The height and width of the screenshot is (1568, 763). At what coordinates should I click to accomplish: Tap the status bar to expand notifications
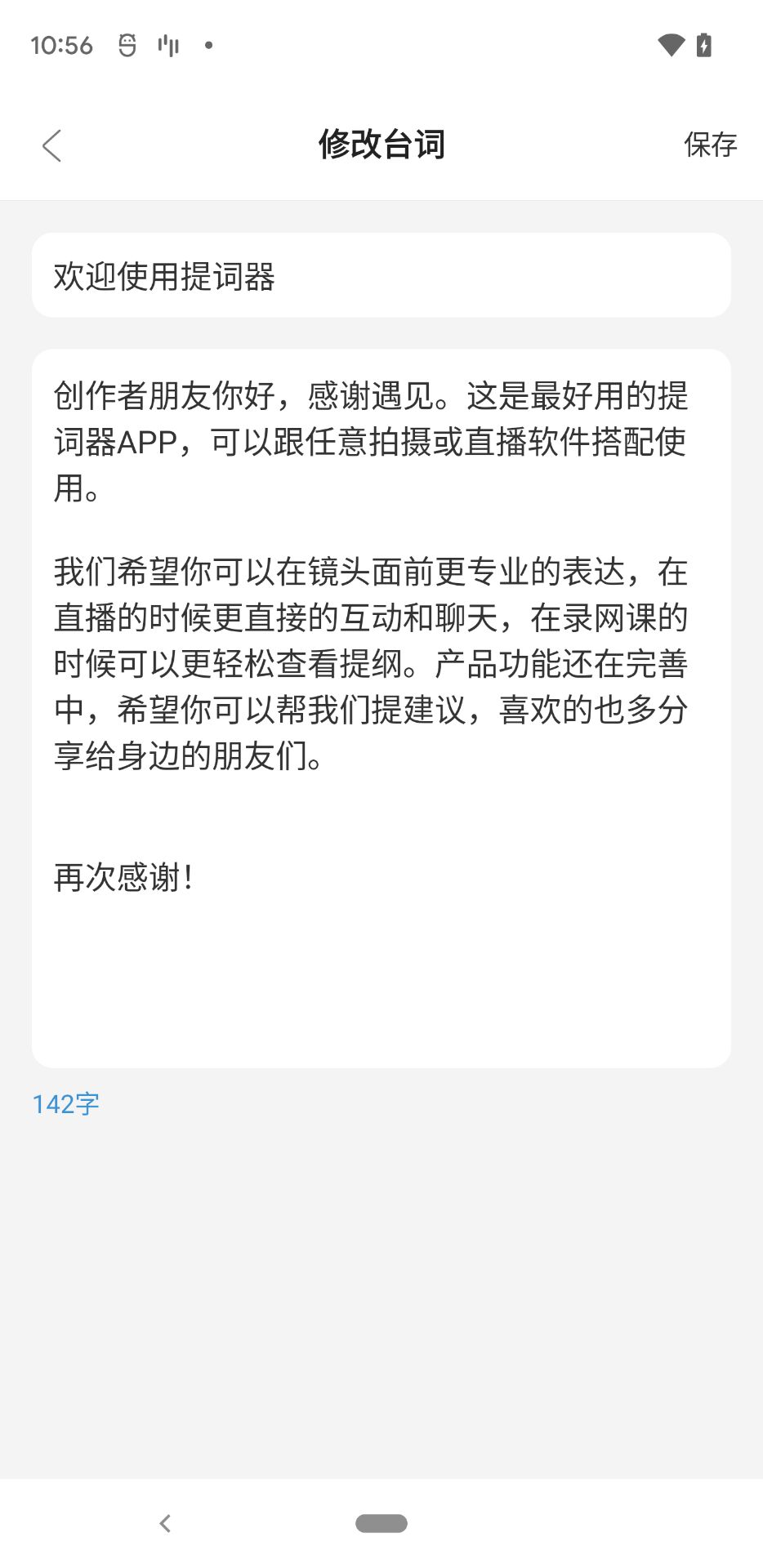pos(381,46)
